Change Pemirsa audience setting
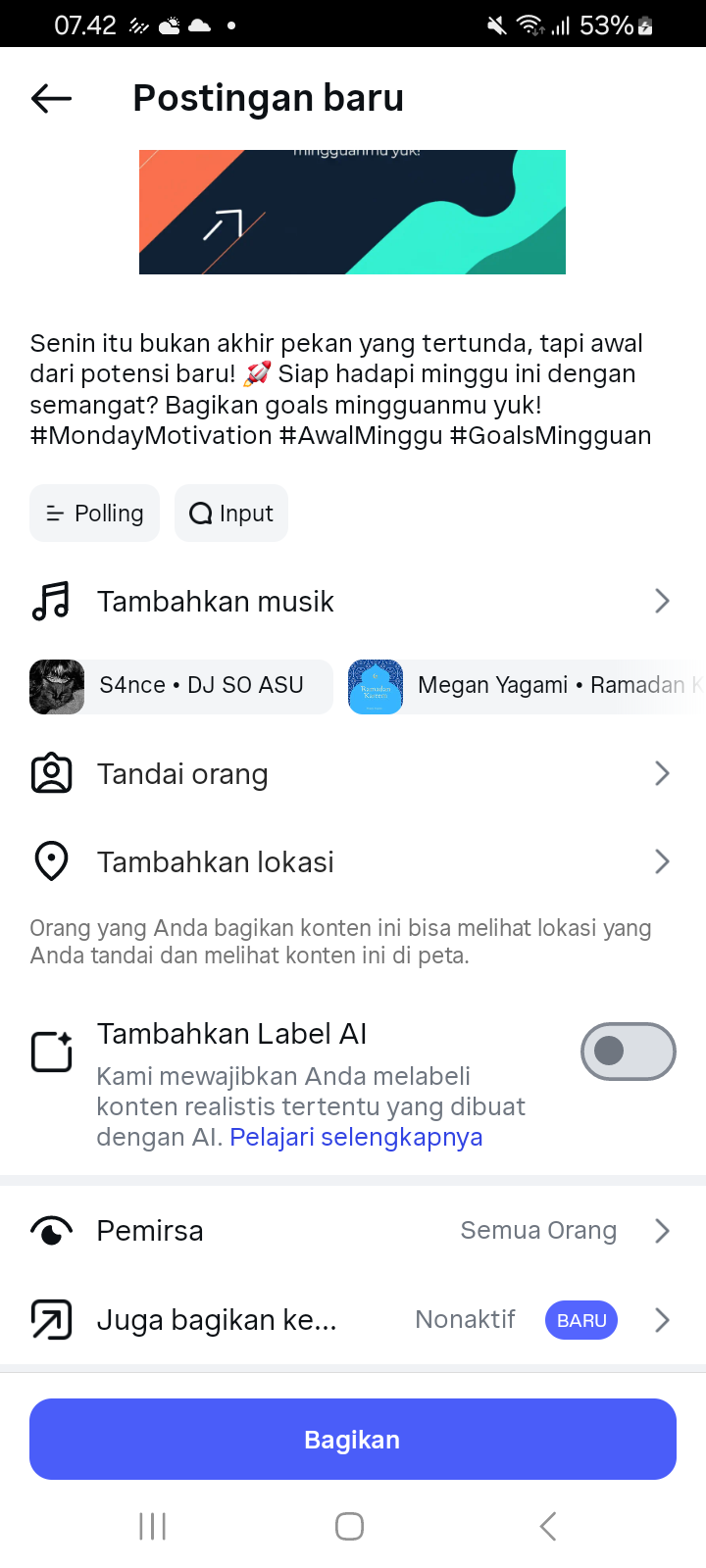The height and width of the screenshot is (1568, 706). click(x=352, y=1231)
